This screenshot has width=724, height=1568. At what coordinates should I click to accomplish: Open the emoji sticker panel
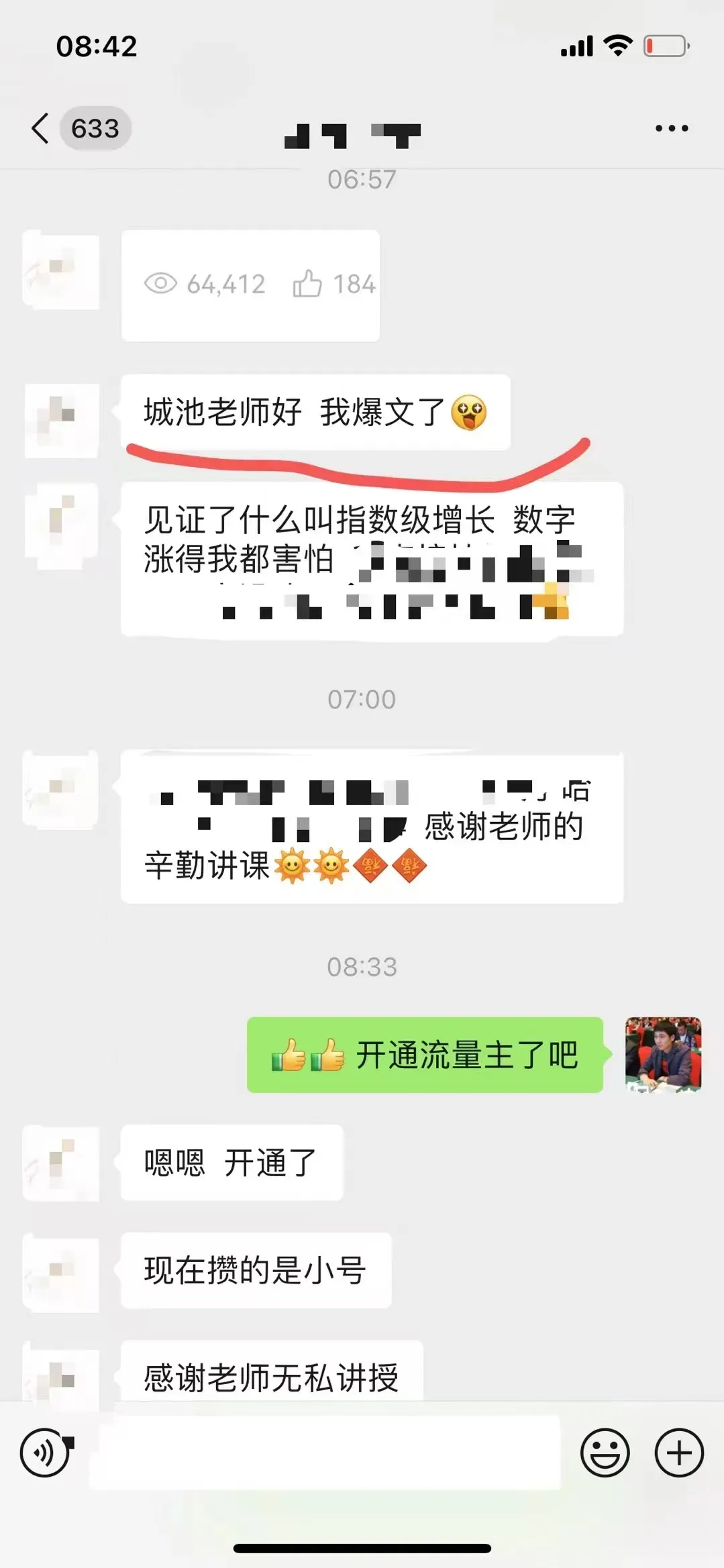(605, 1453)
